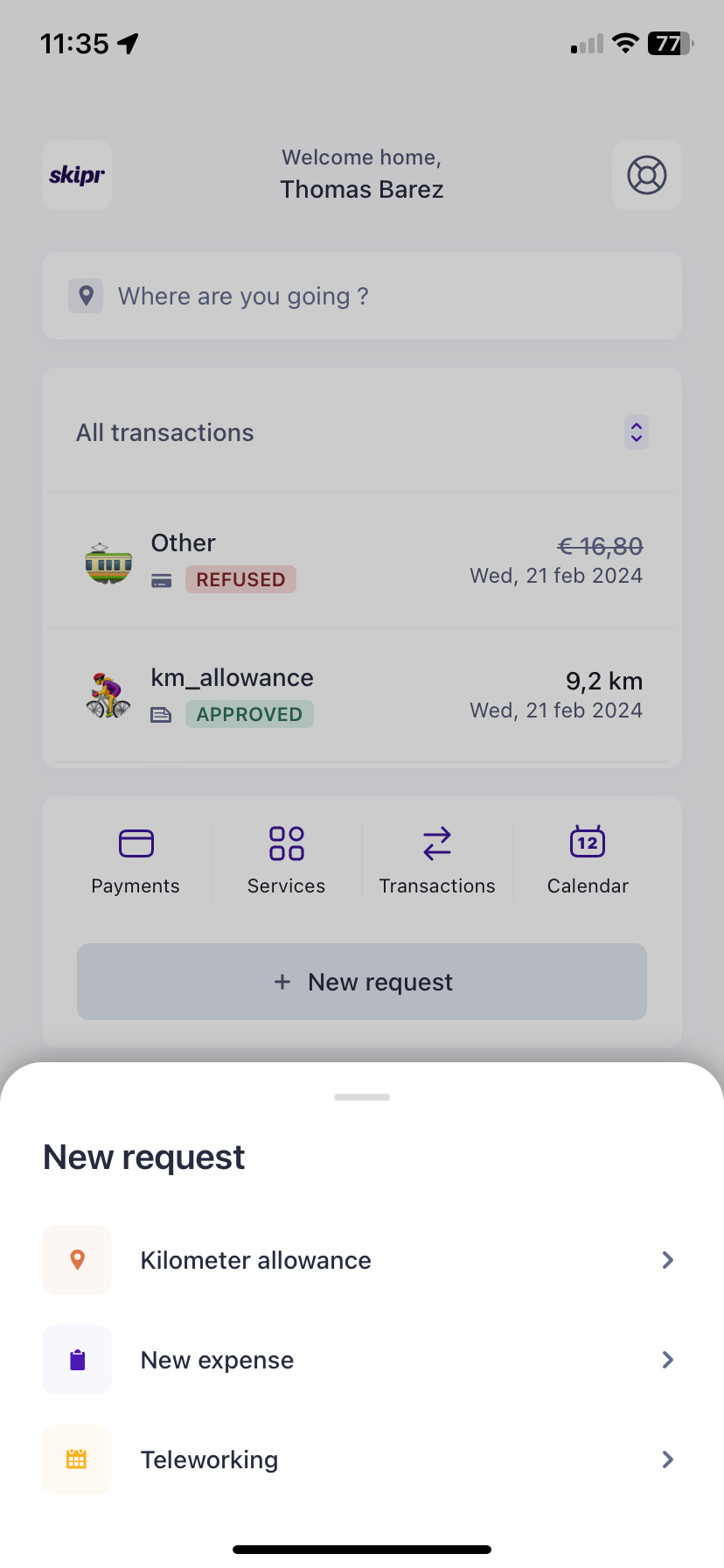The height and width of the screenshot is (1568, 724).
Task: Tap the New request button
Action: (x=361, y=981)
